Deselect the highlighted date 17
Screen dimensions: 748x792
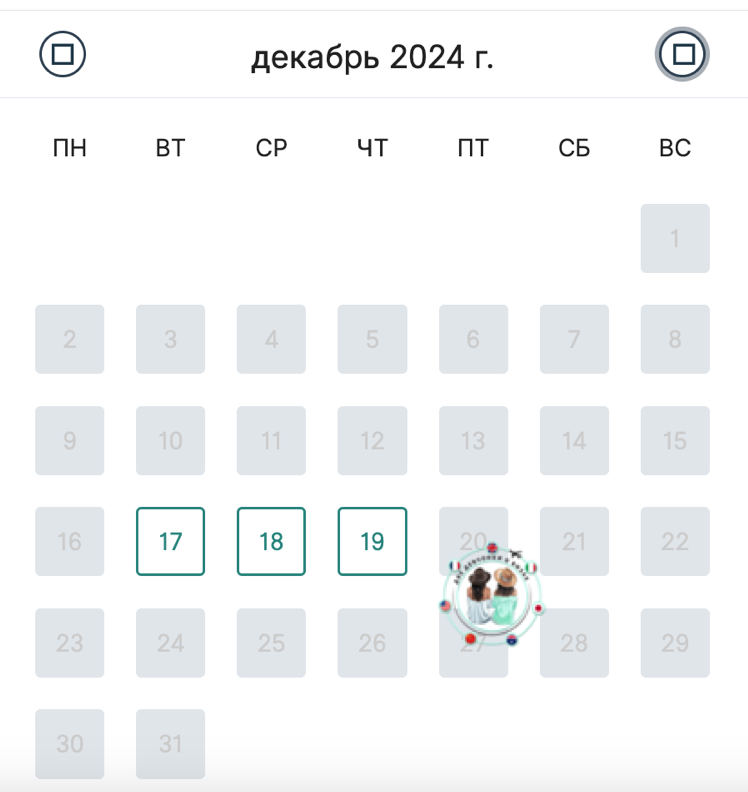tap(170, 541)
